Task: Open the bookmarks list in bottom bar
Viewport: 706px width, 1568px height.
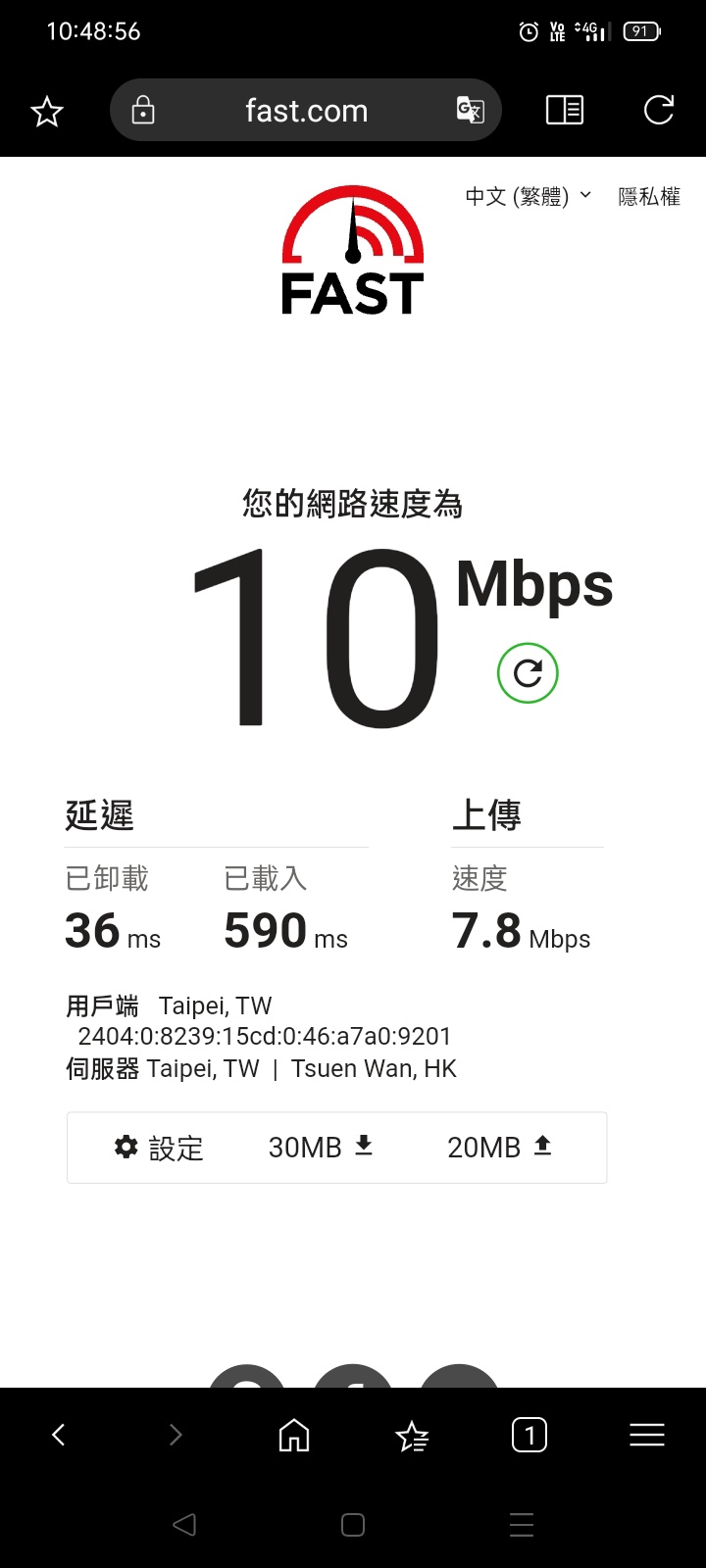Action: [412, 1437]
